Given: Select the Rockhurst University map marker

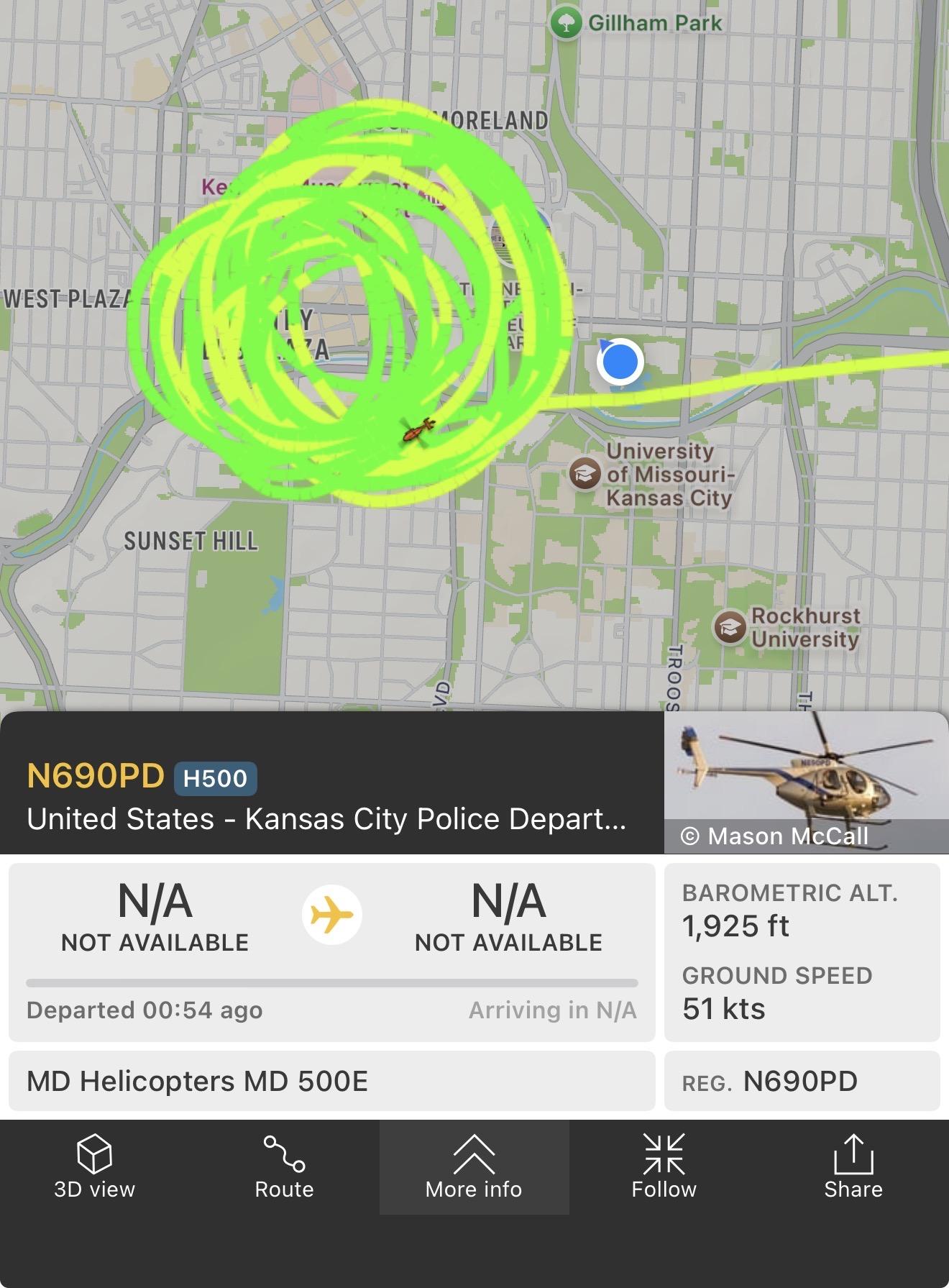Looking at the screenshot, I should [729, 627].
